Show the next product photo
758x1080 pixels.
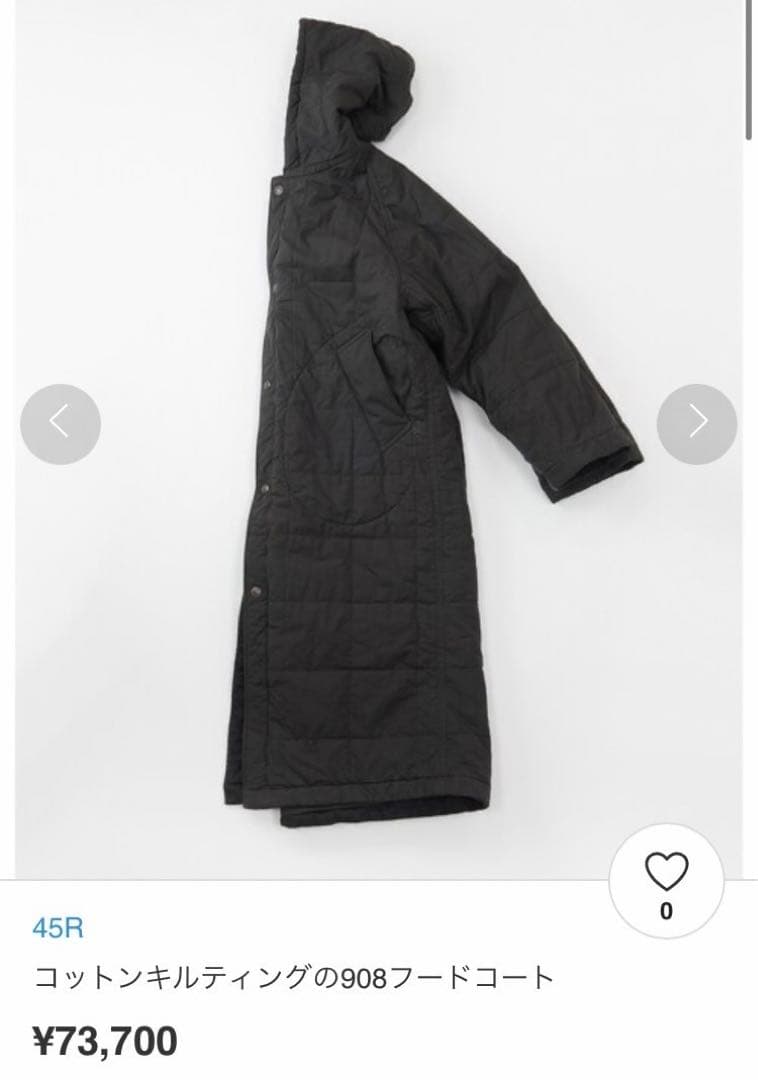coord(696,424)
